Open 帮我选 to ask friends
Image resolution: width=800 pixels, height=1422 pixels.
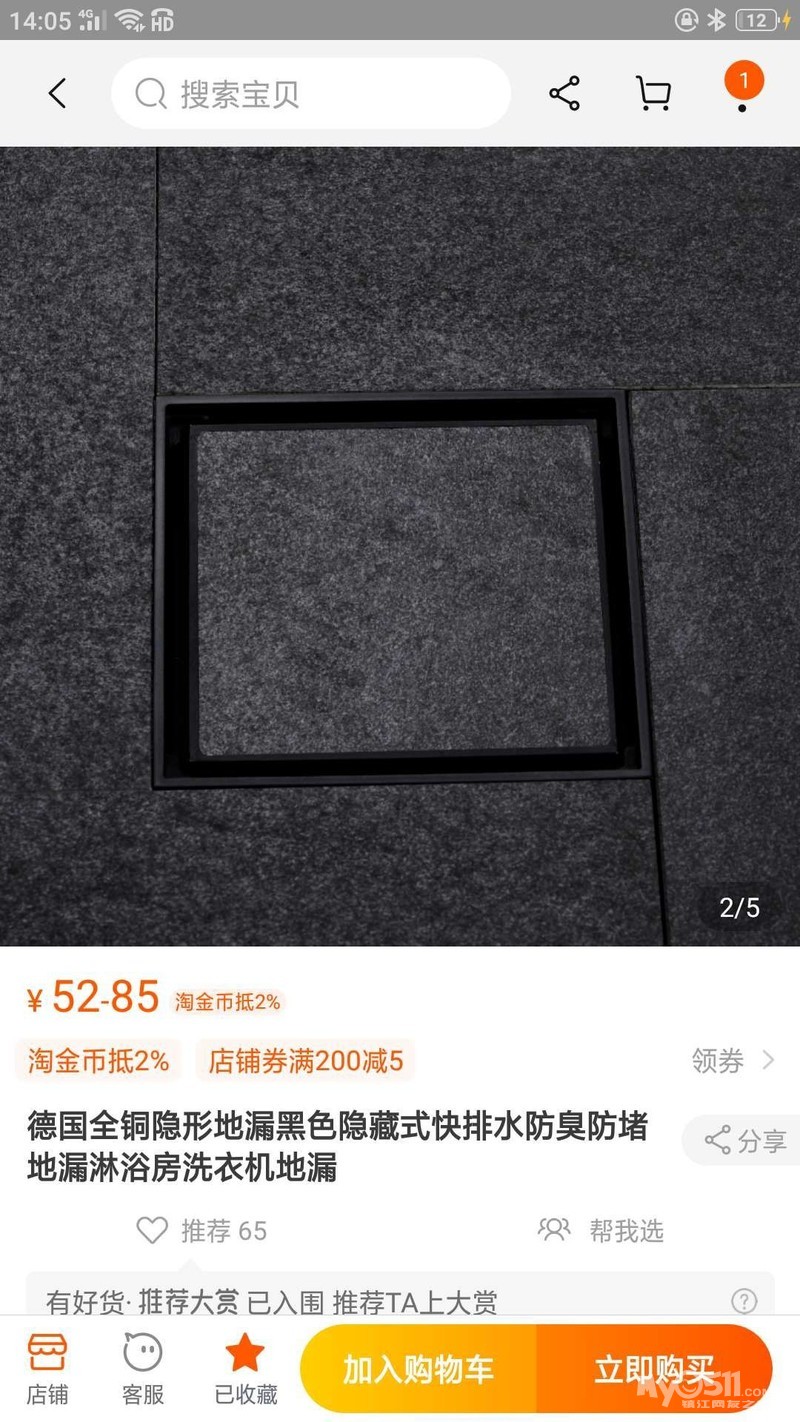tap(602, 1231)
